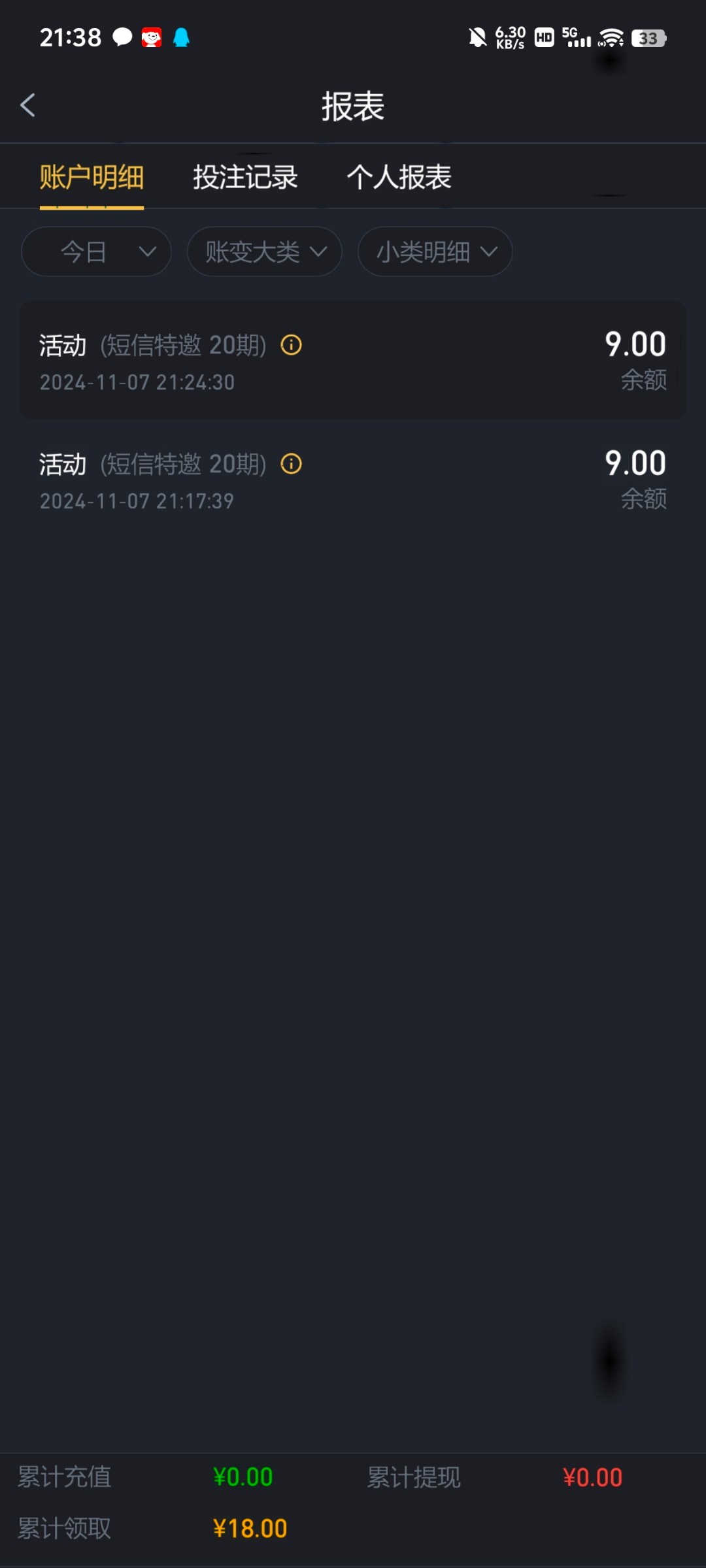This screenshot has width=706, height=1568.
Task: Select the 账户明细 tab
Action: coord(92,177)
